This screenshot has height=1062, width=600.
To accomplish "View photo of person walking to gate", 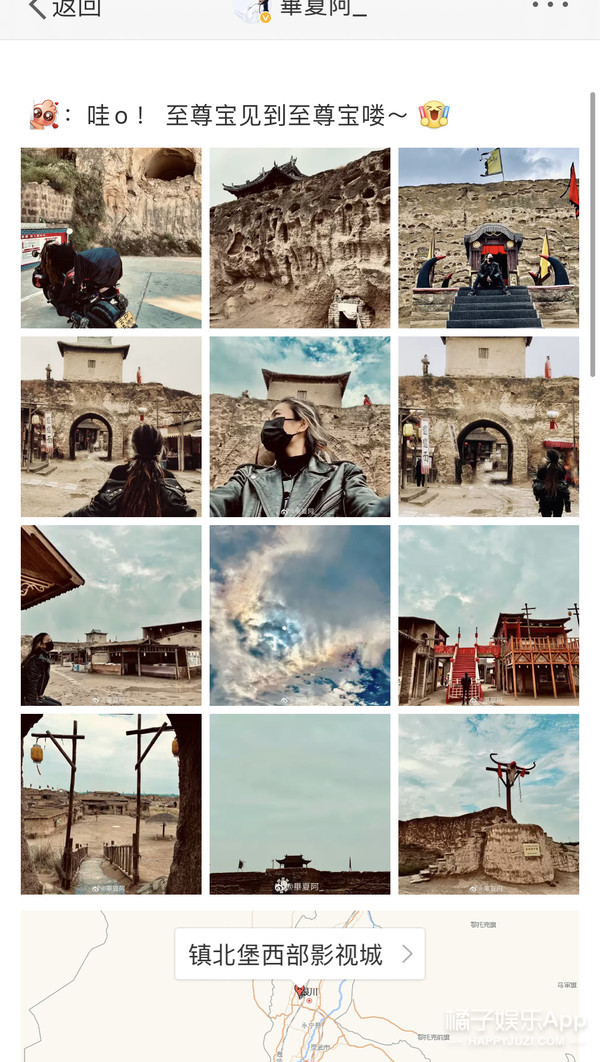I will click(488, 426).
